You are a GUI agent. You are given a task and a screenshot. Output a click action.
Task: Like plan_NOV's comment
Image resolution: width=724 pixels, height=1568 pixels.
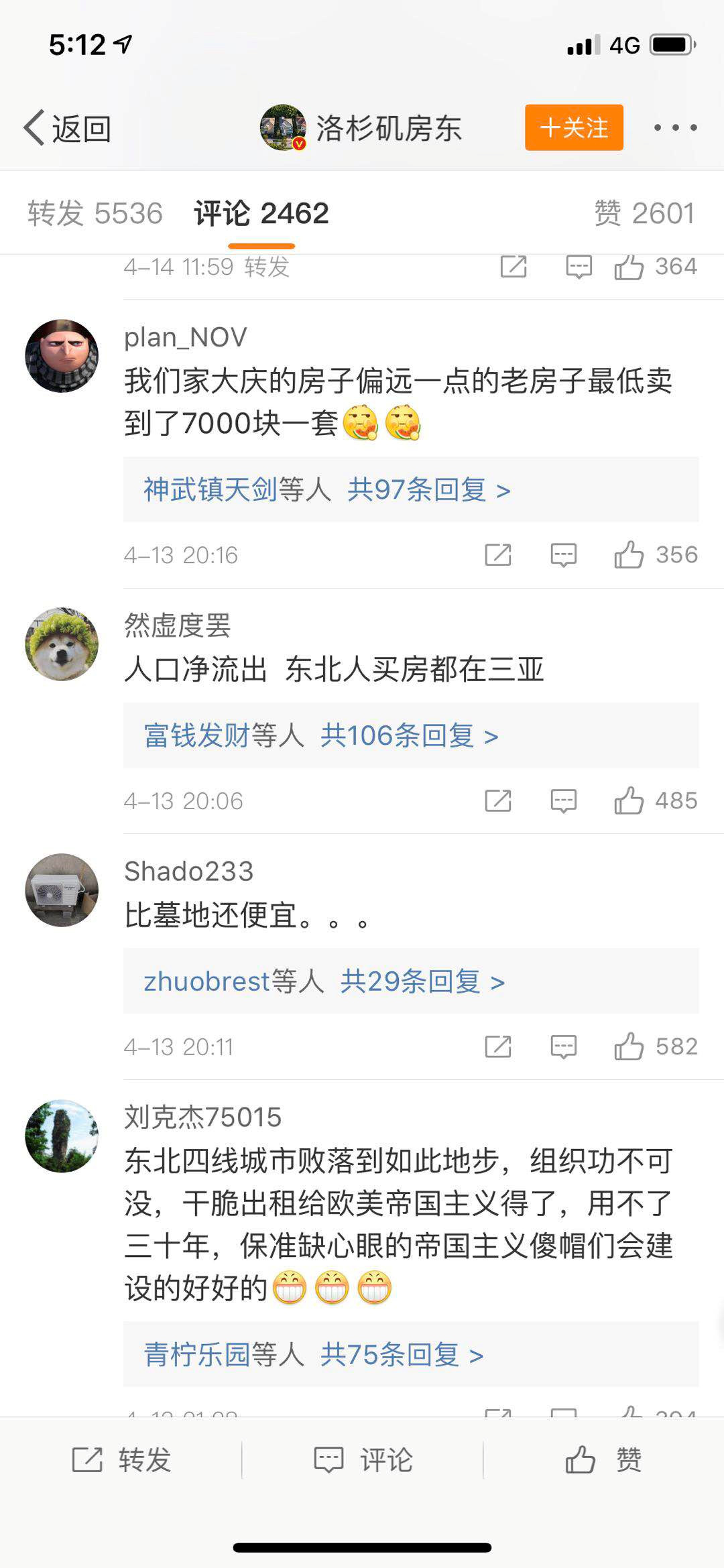click(629, 555)
